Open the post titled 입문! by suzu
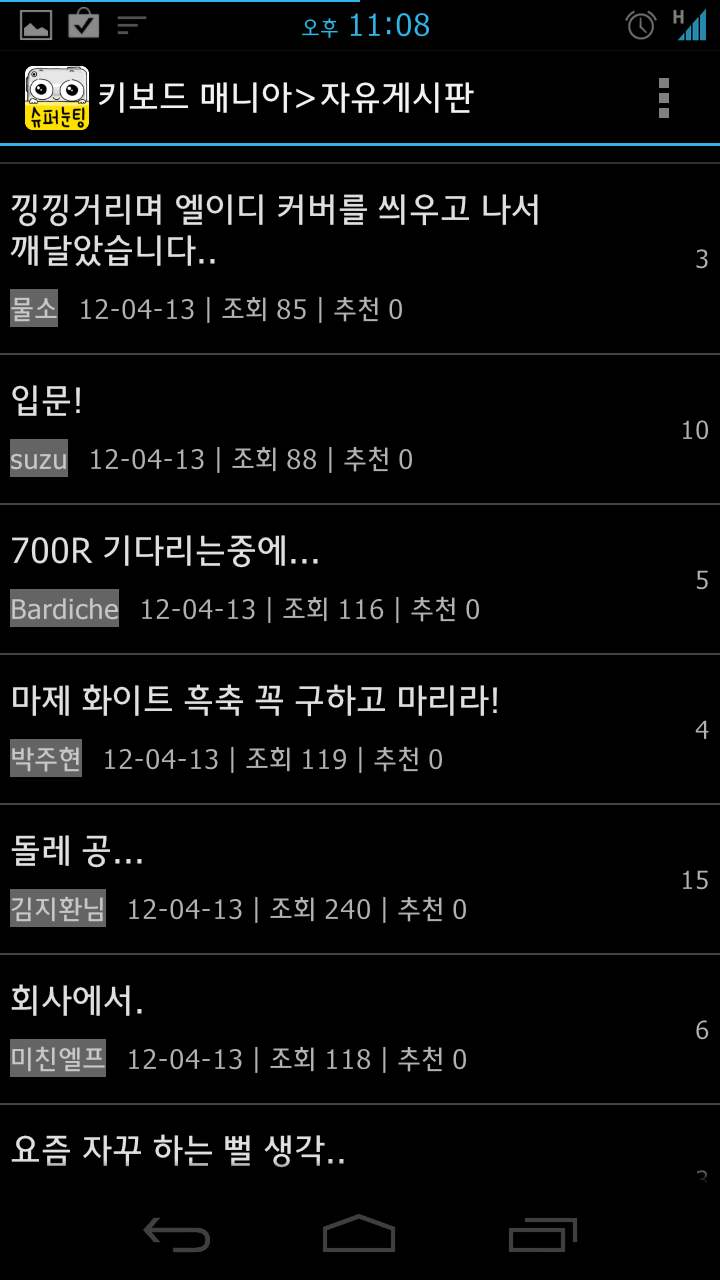This screenshot has width=720, height=1280. (x=360, y=429)
